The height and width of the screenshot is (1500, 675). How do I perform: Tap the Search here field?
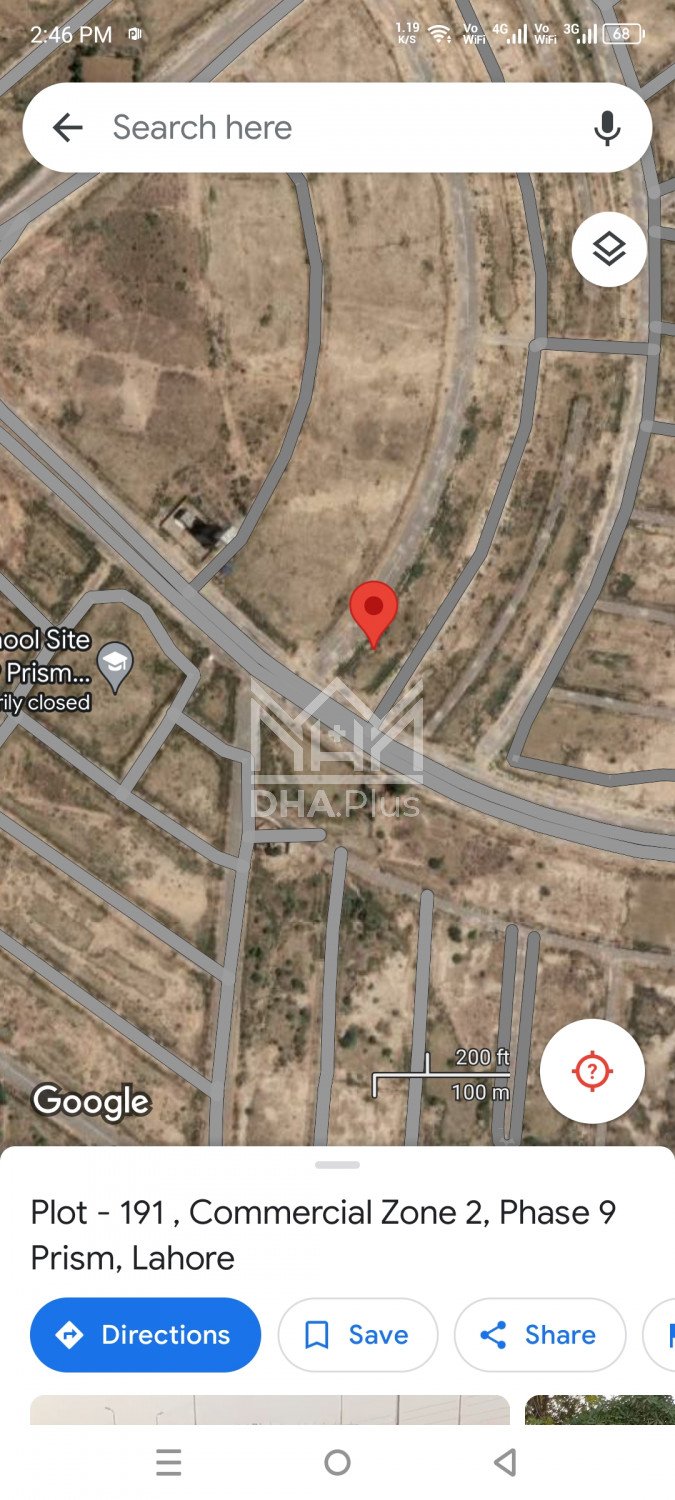(x=330, y=128)
